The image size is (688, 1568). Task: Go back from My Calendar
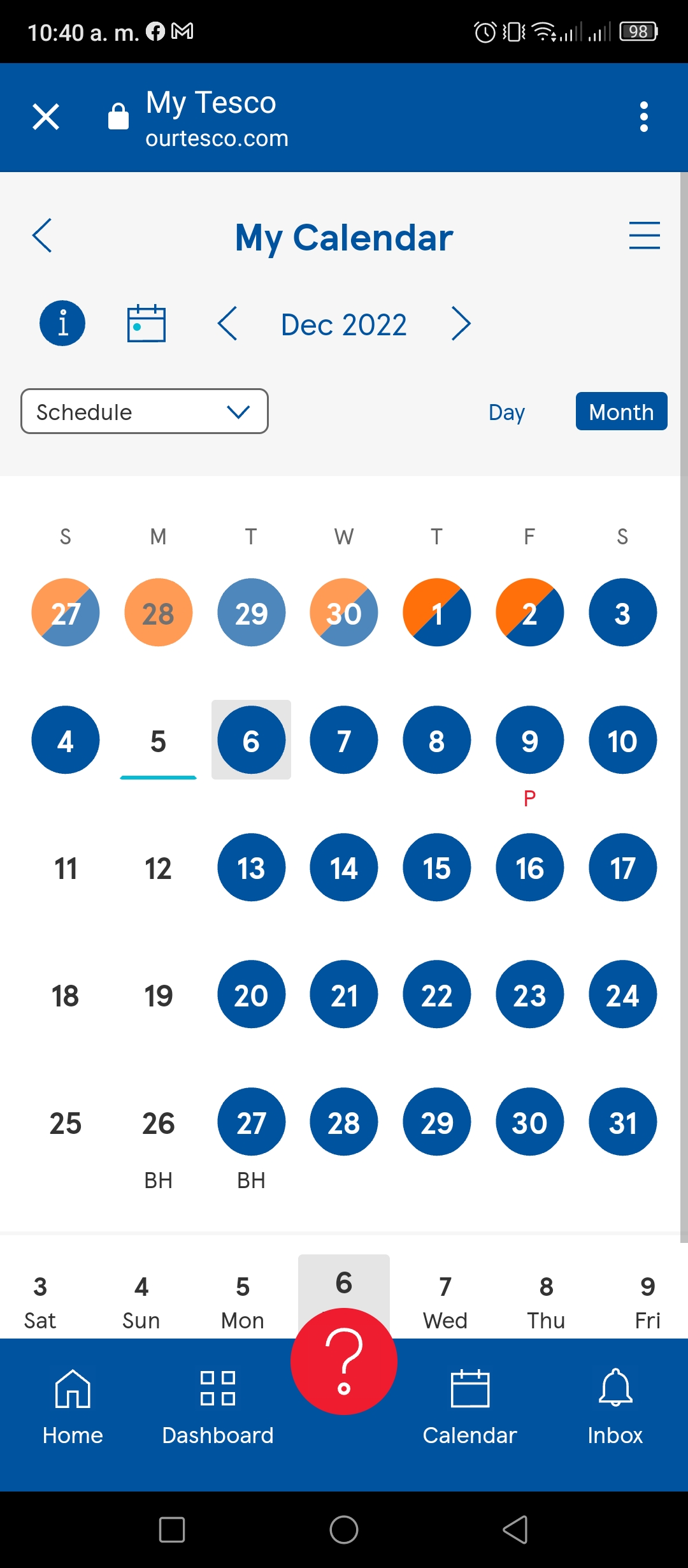coord(42,235)
